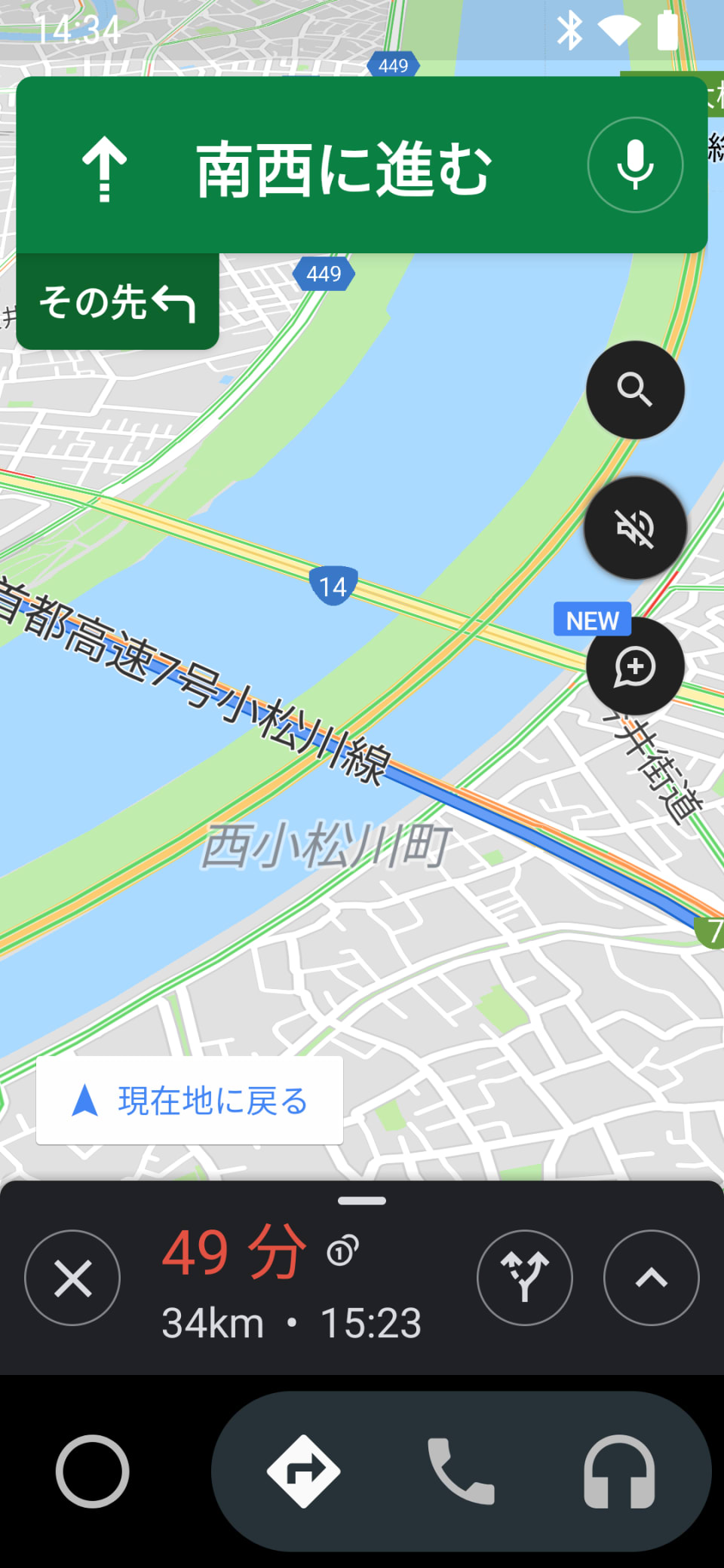Image resolution: width=724 pixels, height=1568 pixels.
Task: Open the phone calling shortcut
Action: click(461, 1471)
